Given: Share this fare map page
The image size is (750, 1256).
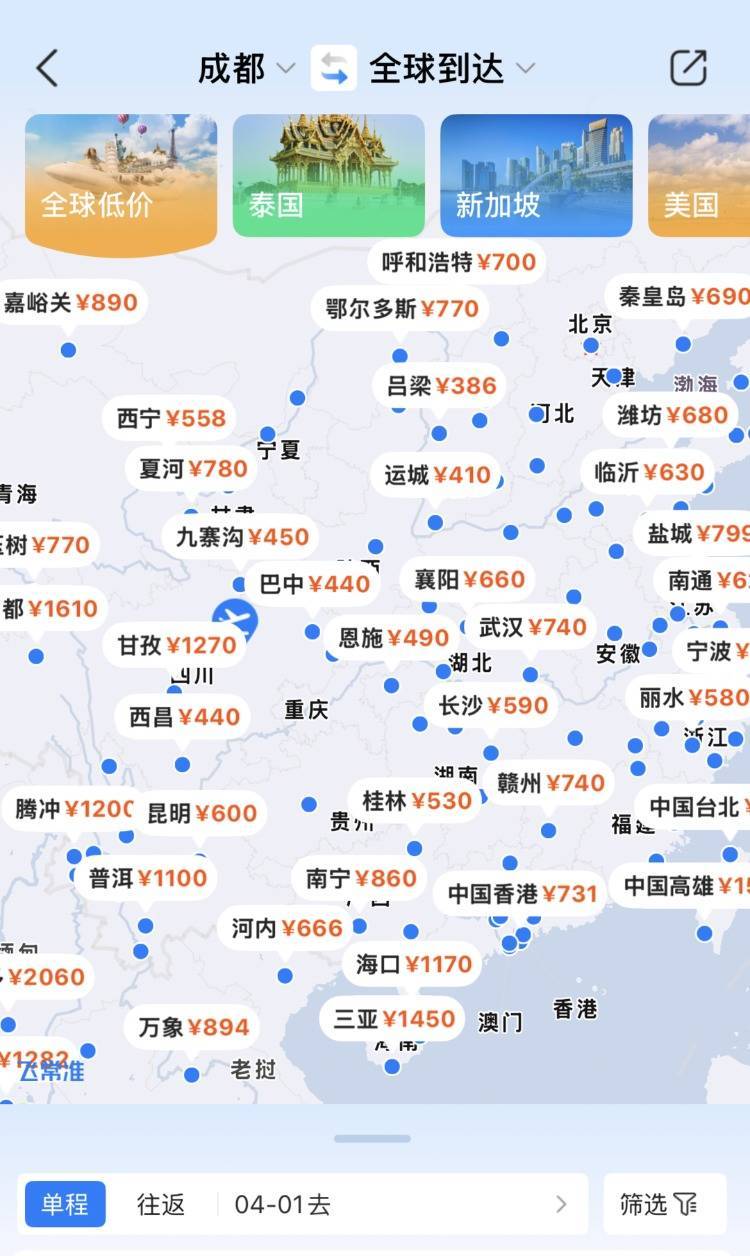Looking at the screenshot, I should pyautogui.click(x=688, y=68).
